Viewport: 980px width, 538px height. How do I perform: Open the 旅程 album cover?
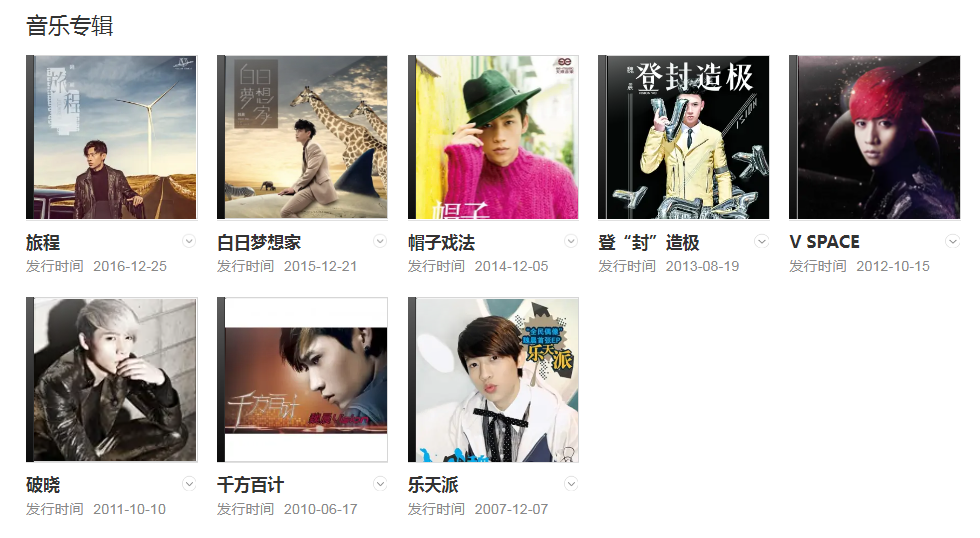pos(112,137)
